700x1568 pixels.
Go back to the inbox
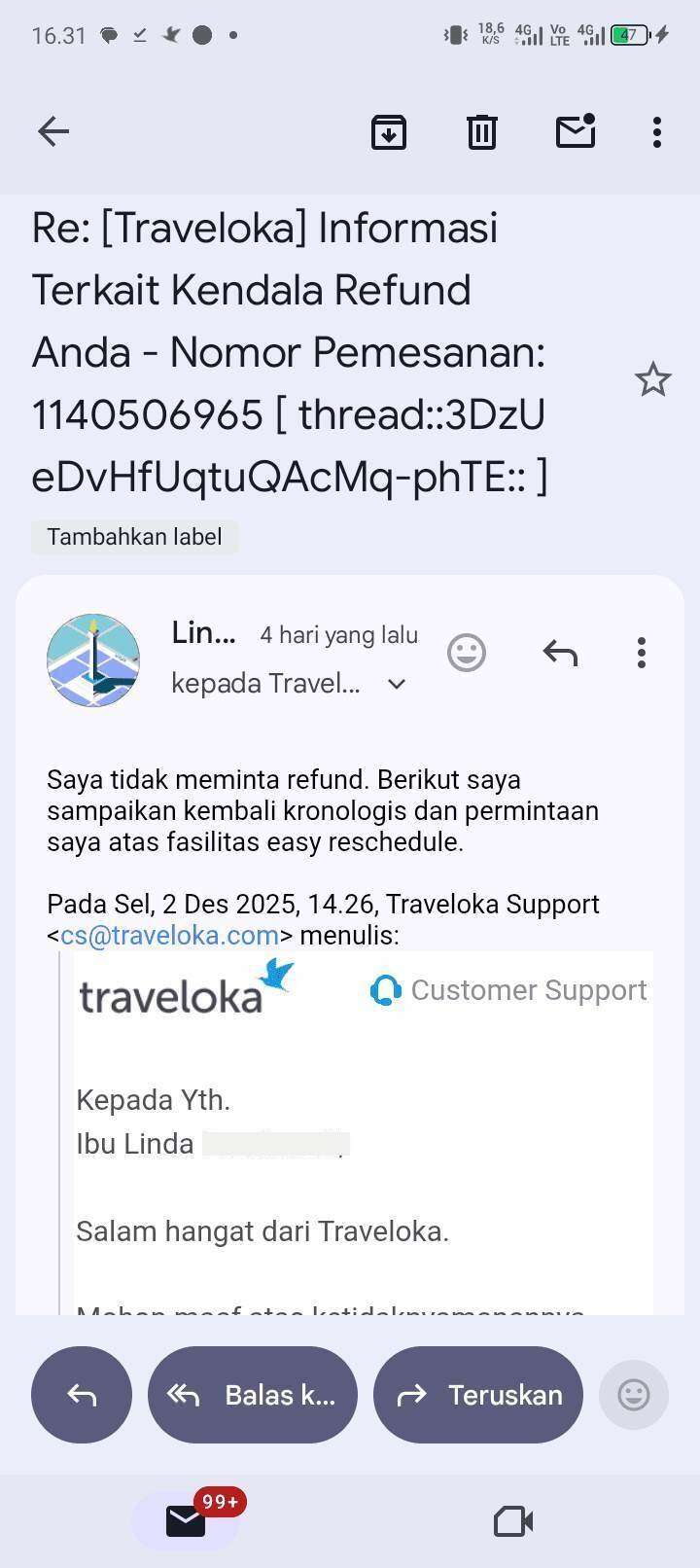tap(53, 131)
